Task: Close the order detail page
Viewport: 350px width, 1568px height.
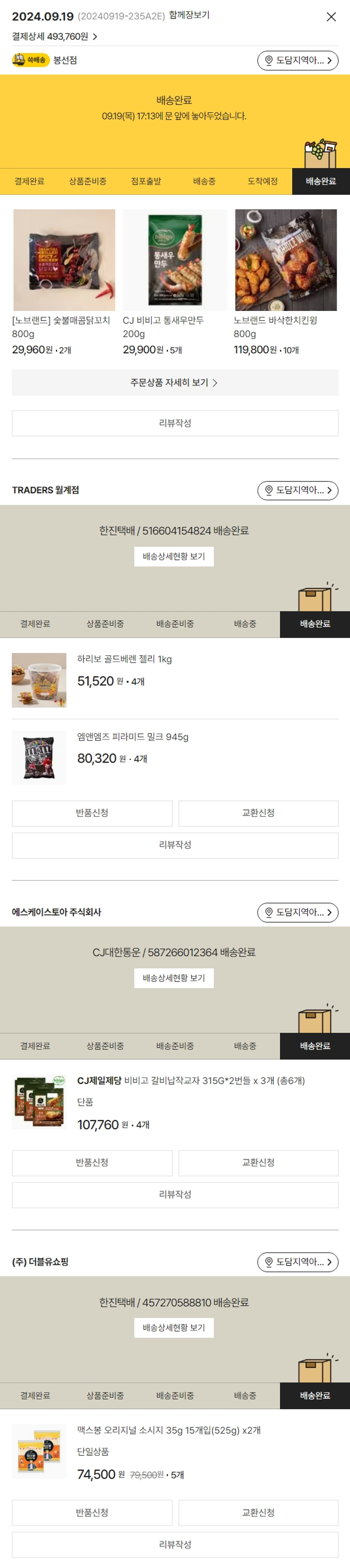Action: tap(331, 17)
